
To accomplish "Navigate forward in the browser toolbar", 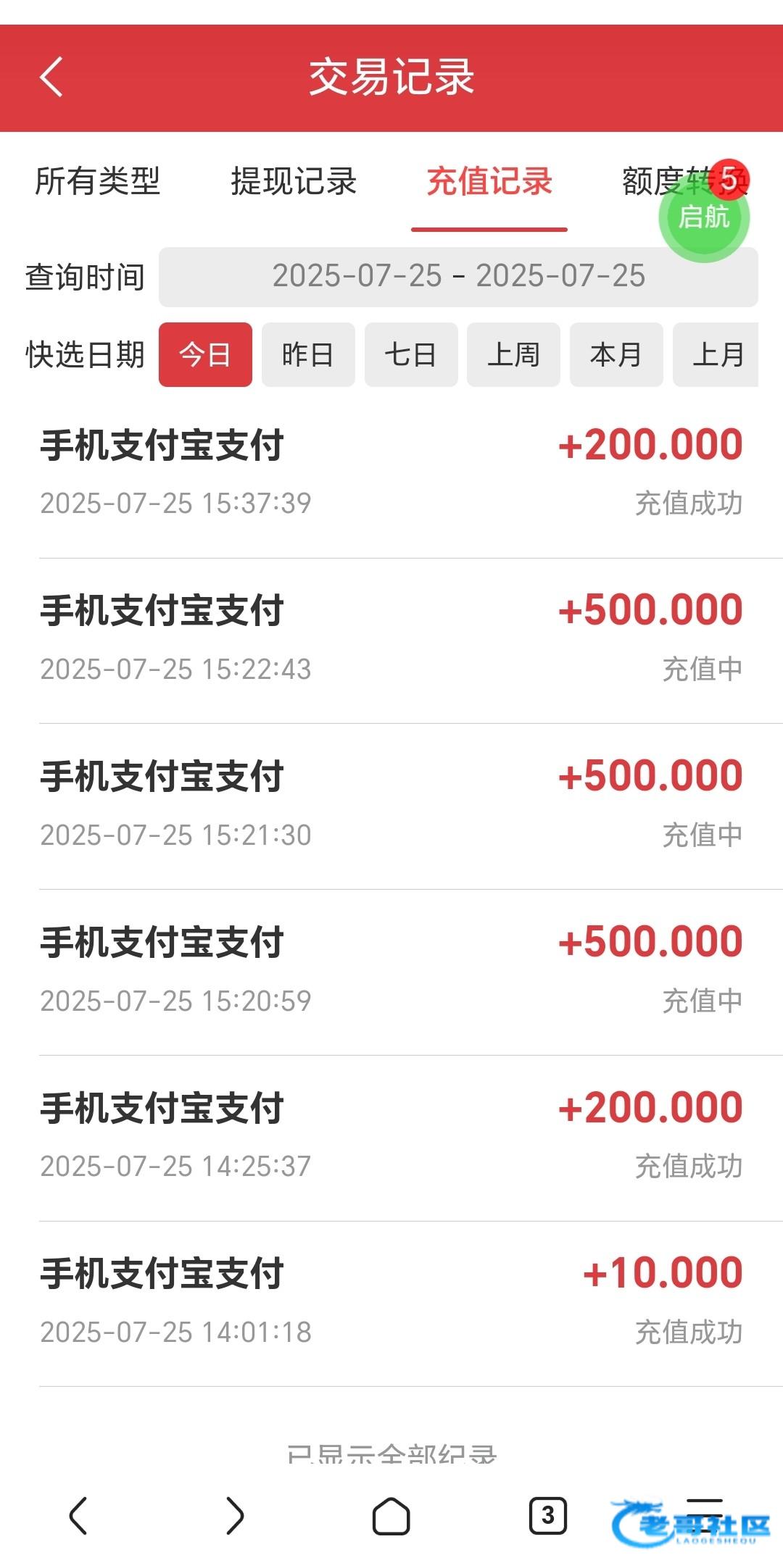I will (x=235, y=1516).
